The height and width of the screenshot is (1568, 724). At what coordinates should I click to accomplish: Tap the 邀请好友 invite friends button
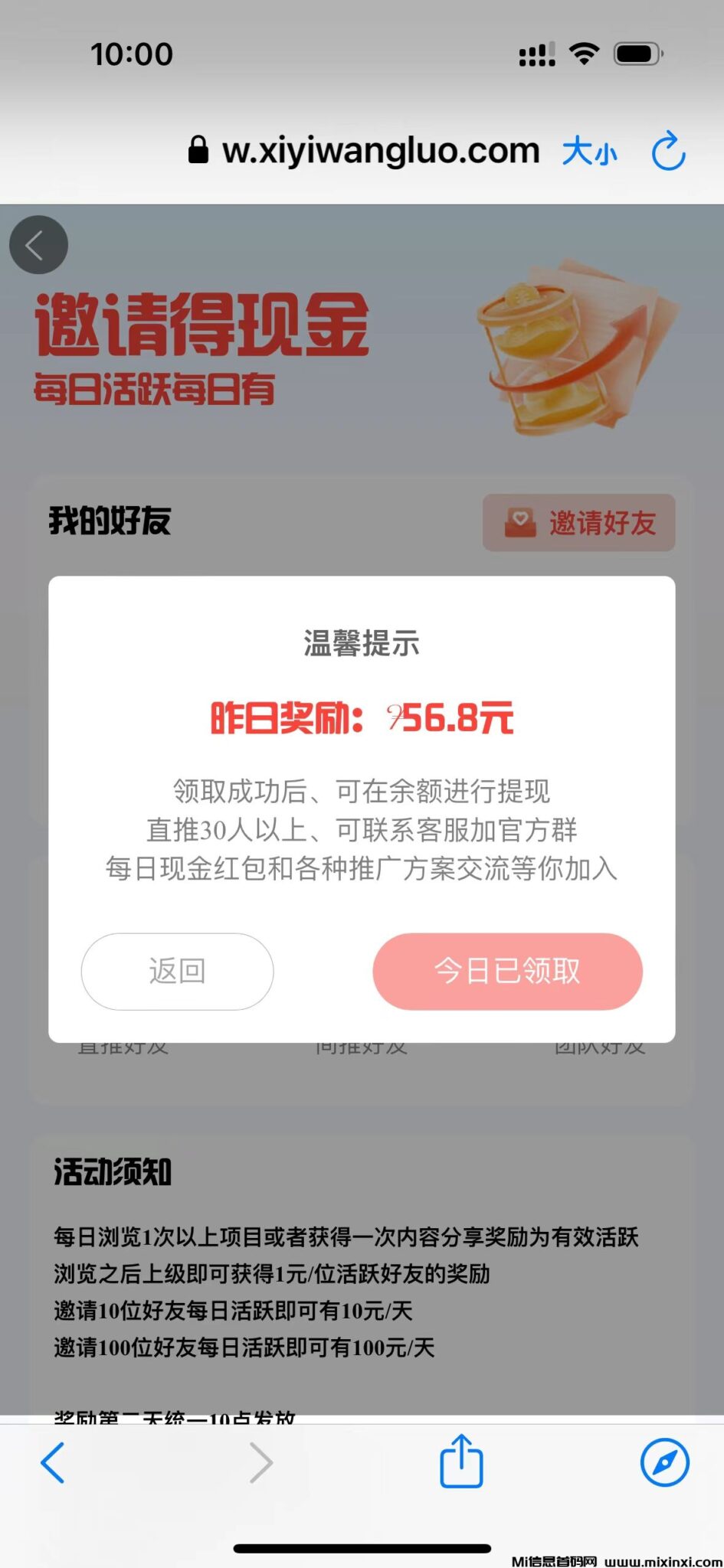(x=579, y=523)
